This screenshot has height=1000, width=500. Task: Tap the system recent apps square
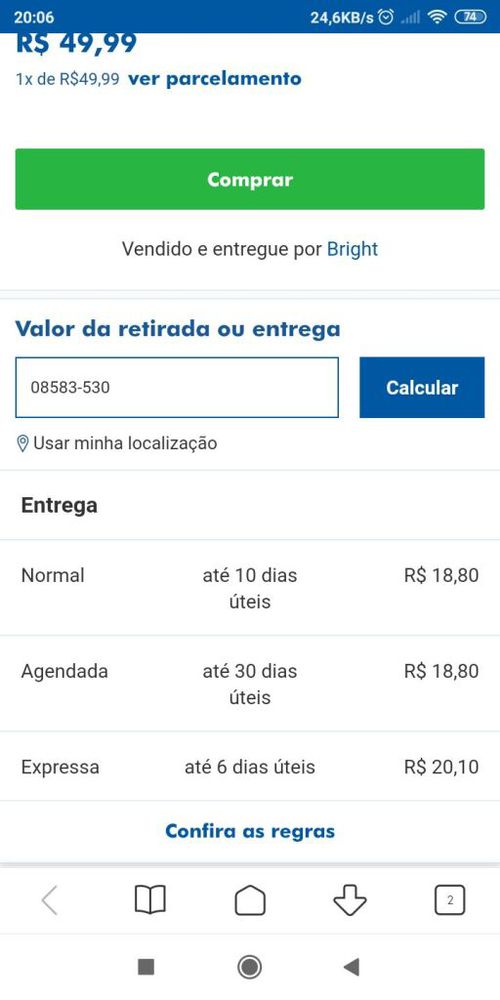click(x=146, y=967)
